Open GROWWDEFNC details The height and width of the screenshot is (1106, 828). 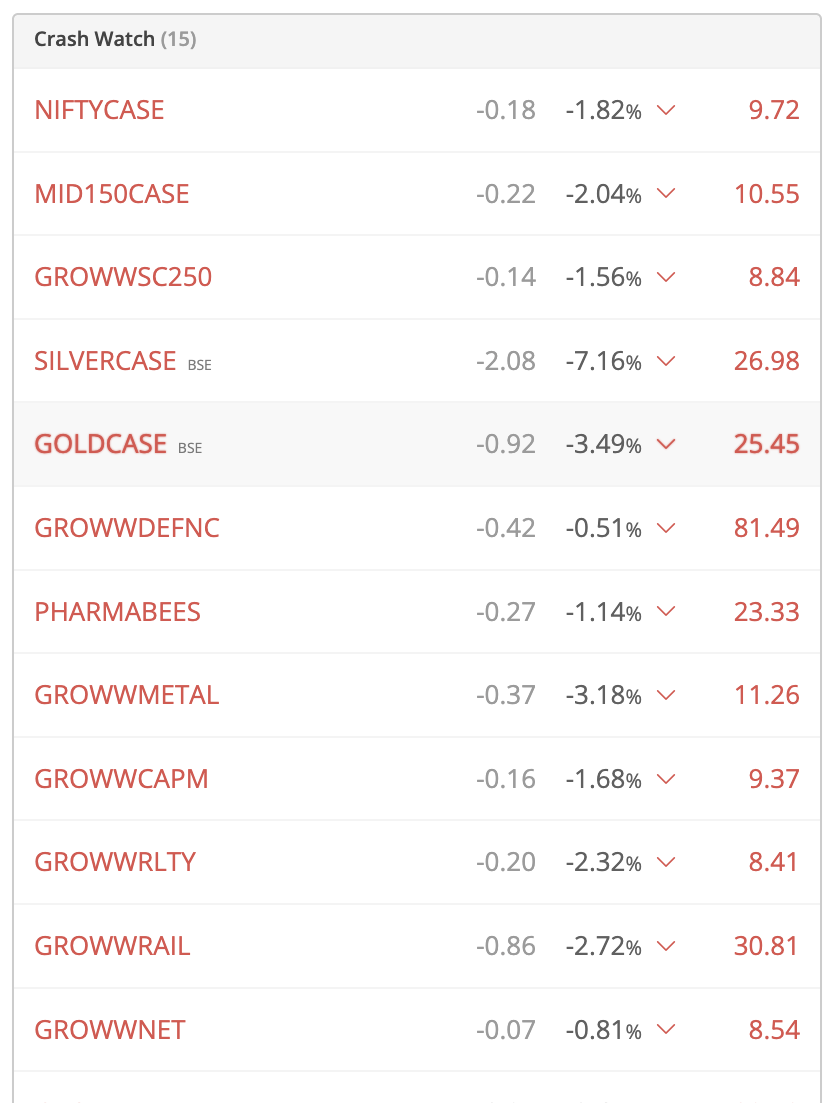127,528
